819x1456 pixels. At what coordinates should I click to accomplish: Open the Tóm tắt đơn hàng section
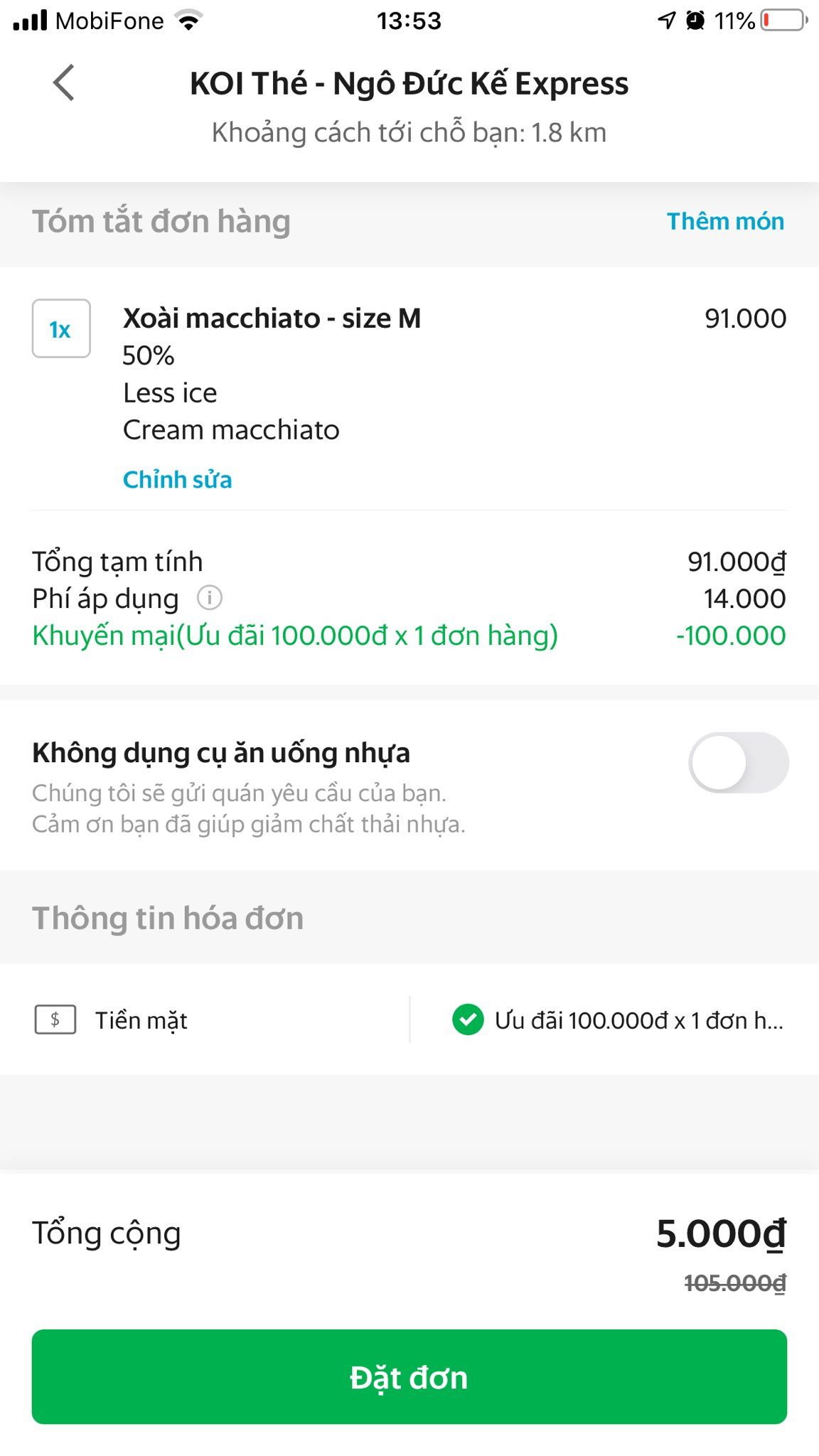(x=162, y=221)
